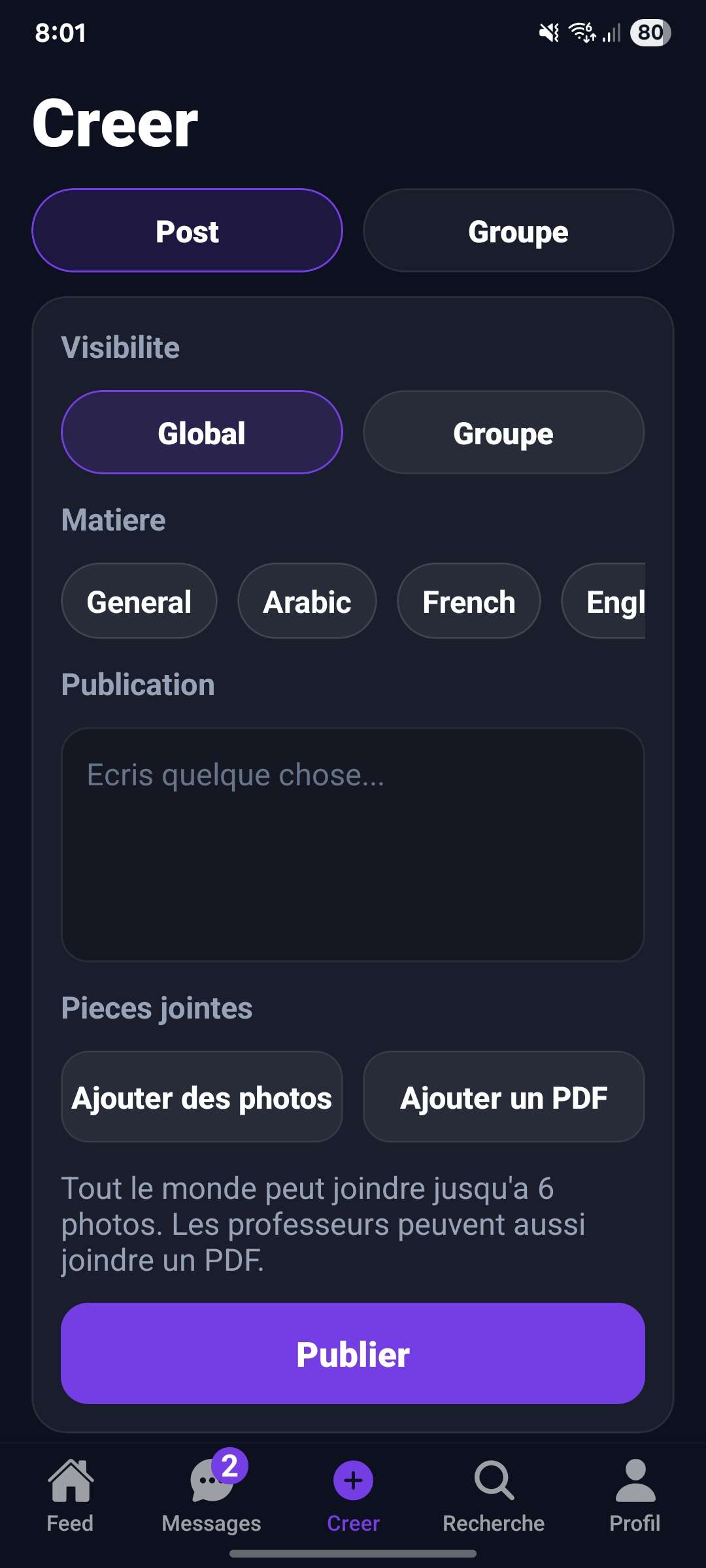This screenshot has width=706, height=1568.
Task: Choose the Arabic subject chip
Action: (307, 601)
